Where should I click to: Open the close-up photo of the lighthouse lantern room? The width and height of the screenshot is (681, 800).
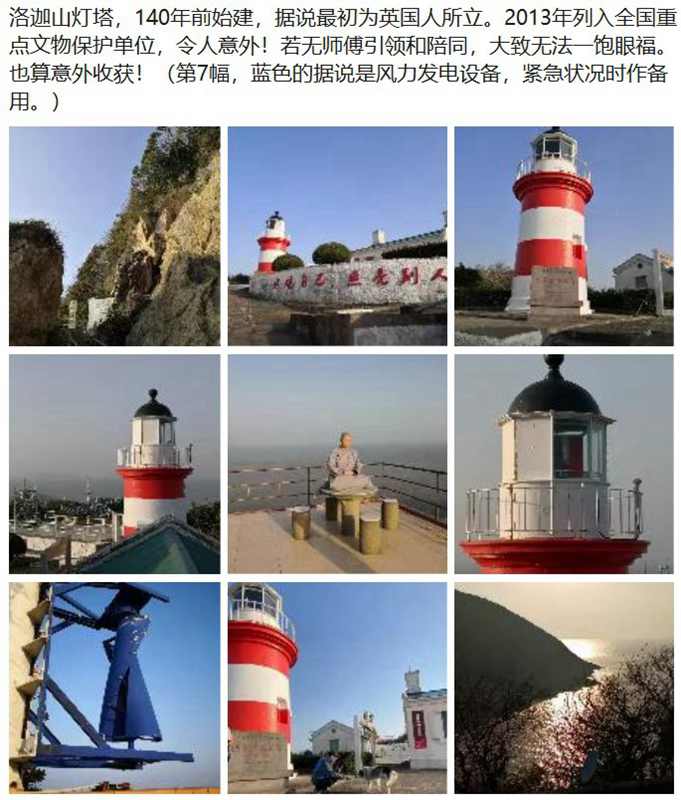pos(563,464)
